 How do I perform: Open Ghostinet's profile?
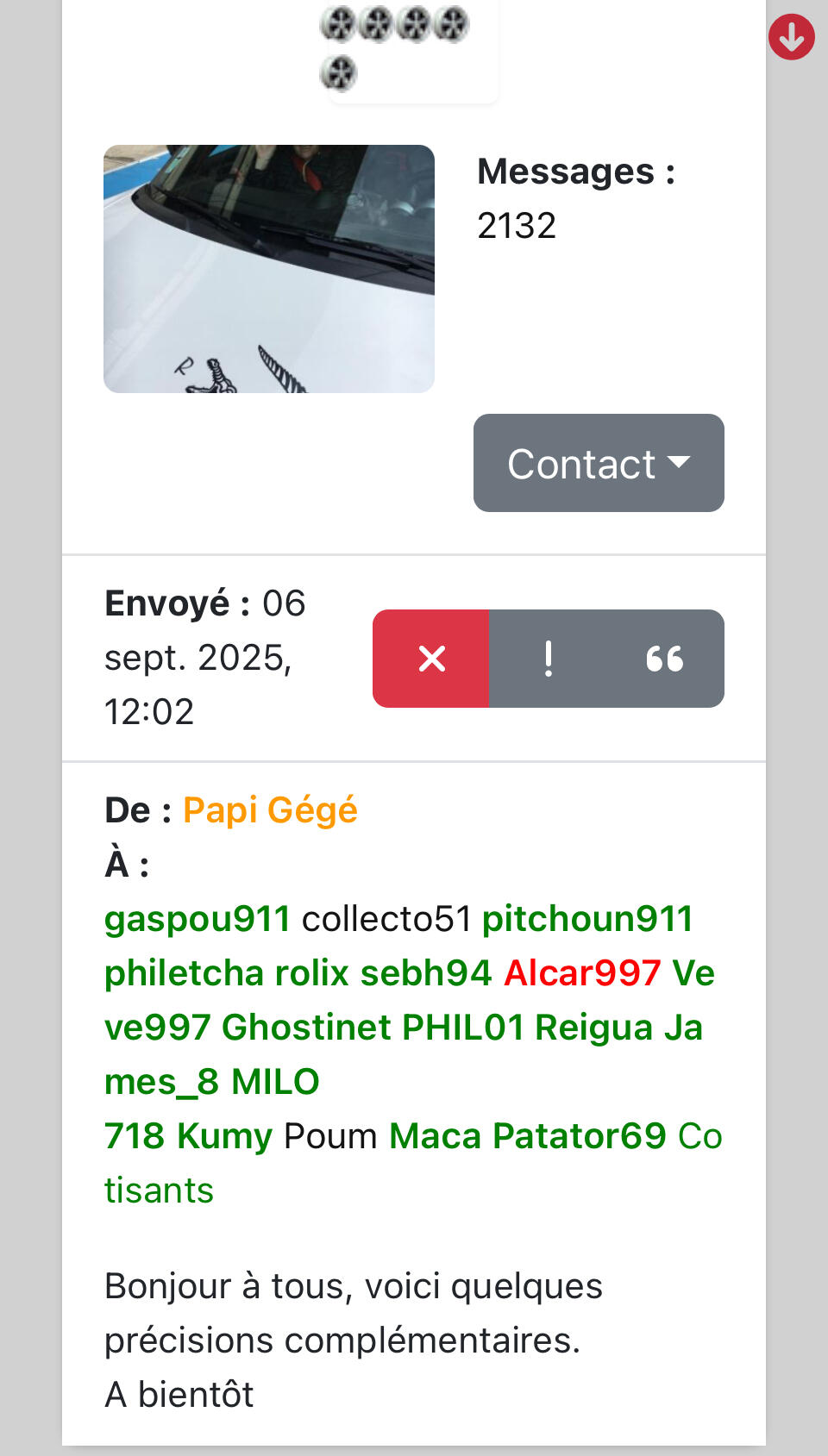click(x=306, y=1028)
